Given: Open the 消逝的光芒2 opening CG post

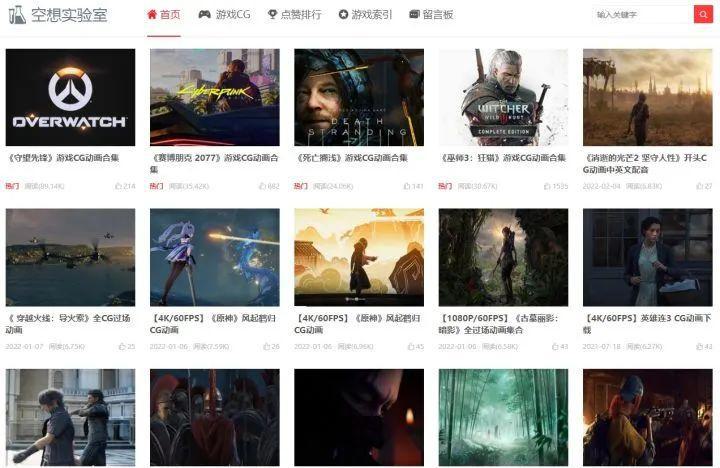Looking at the screenshot, I should pos(647,98).
